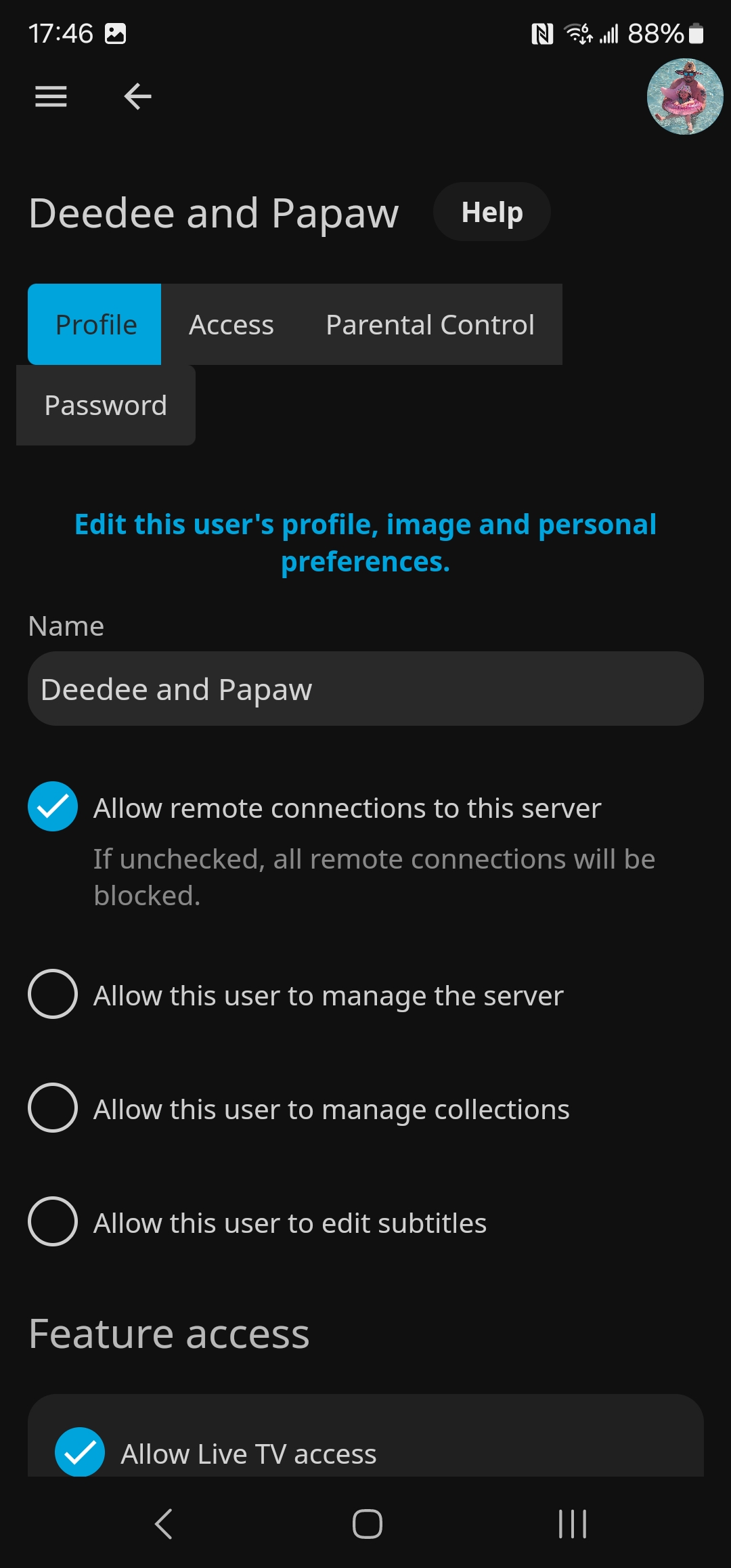Enable Allow this user to manage the server
The width and height of the screenshot is (731, 1568).
(x=53, y=995)
